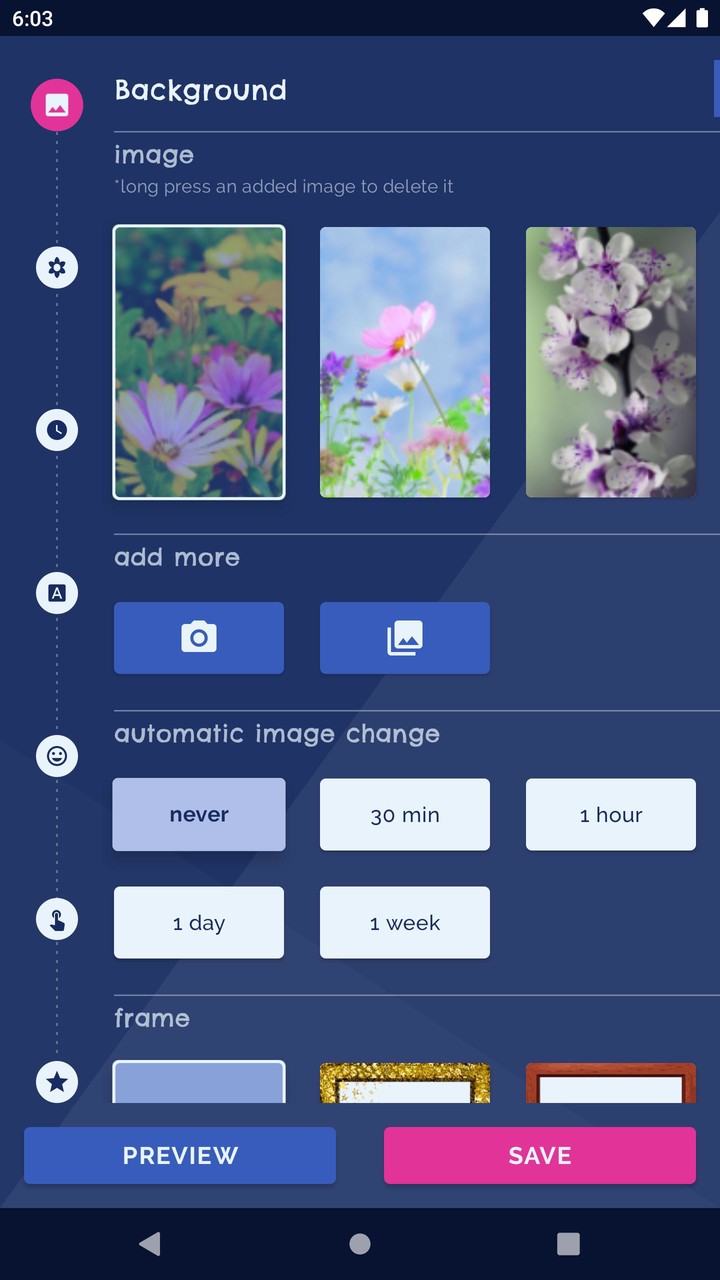The image size is (720, 1280).
Task: Add more images from the gallery
Action: tap(405, 638)
